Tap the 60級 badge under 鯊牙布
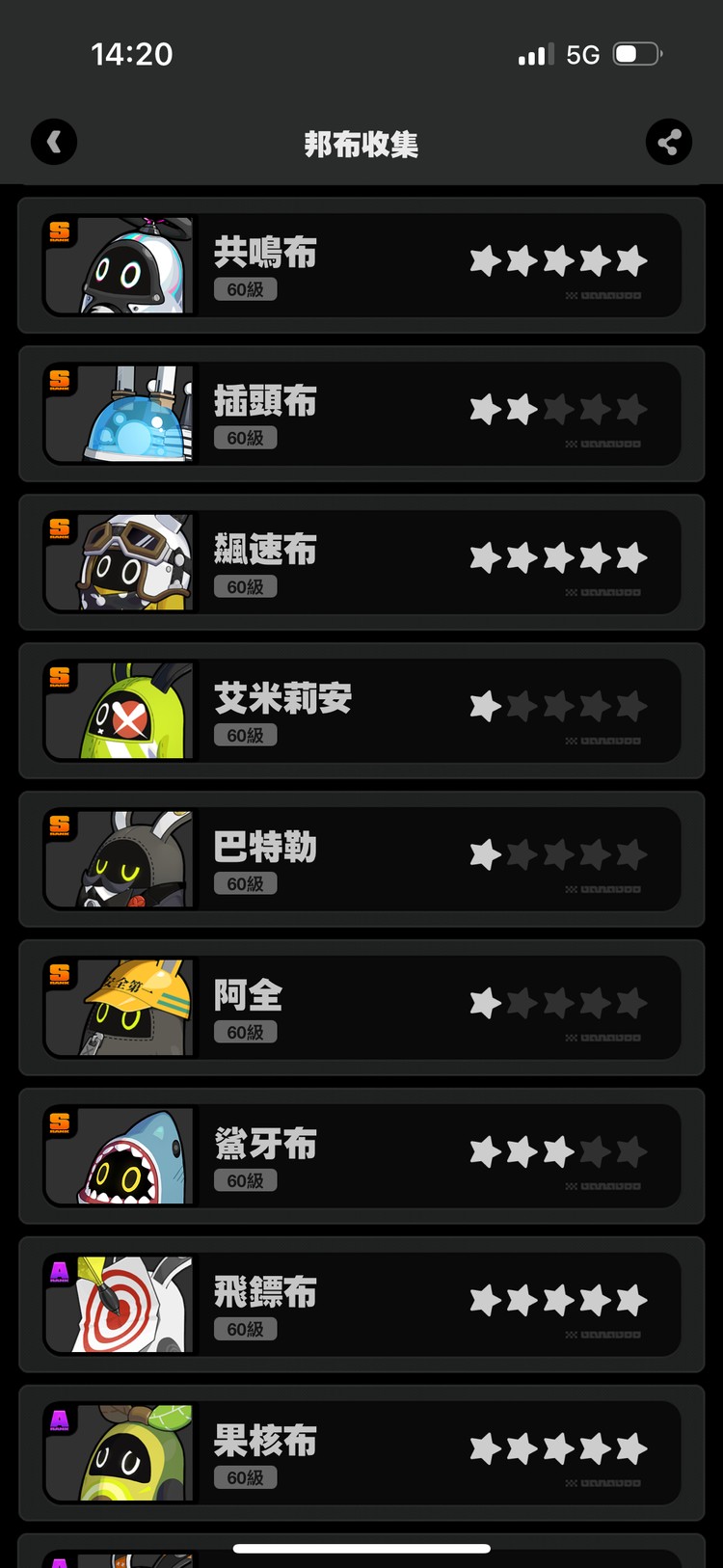The height and width of the screenshot is (1568, 723). point(245,1180)
